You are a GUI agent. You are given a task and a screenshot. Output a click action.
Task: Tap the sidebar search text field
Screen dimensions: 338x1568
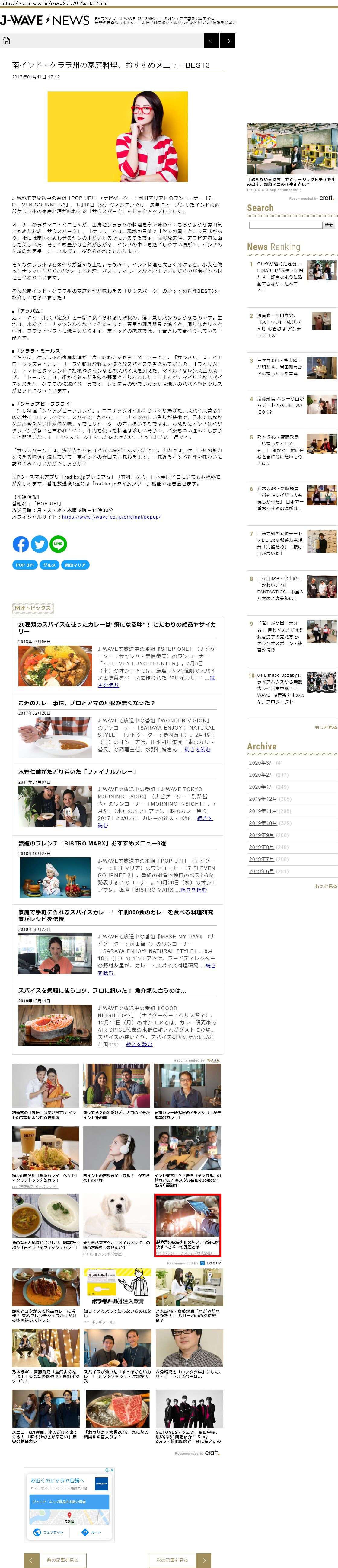coord(285,225)
